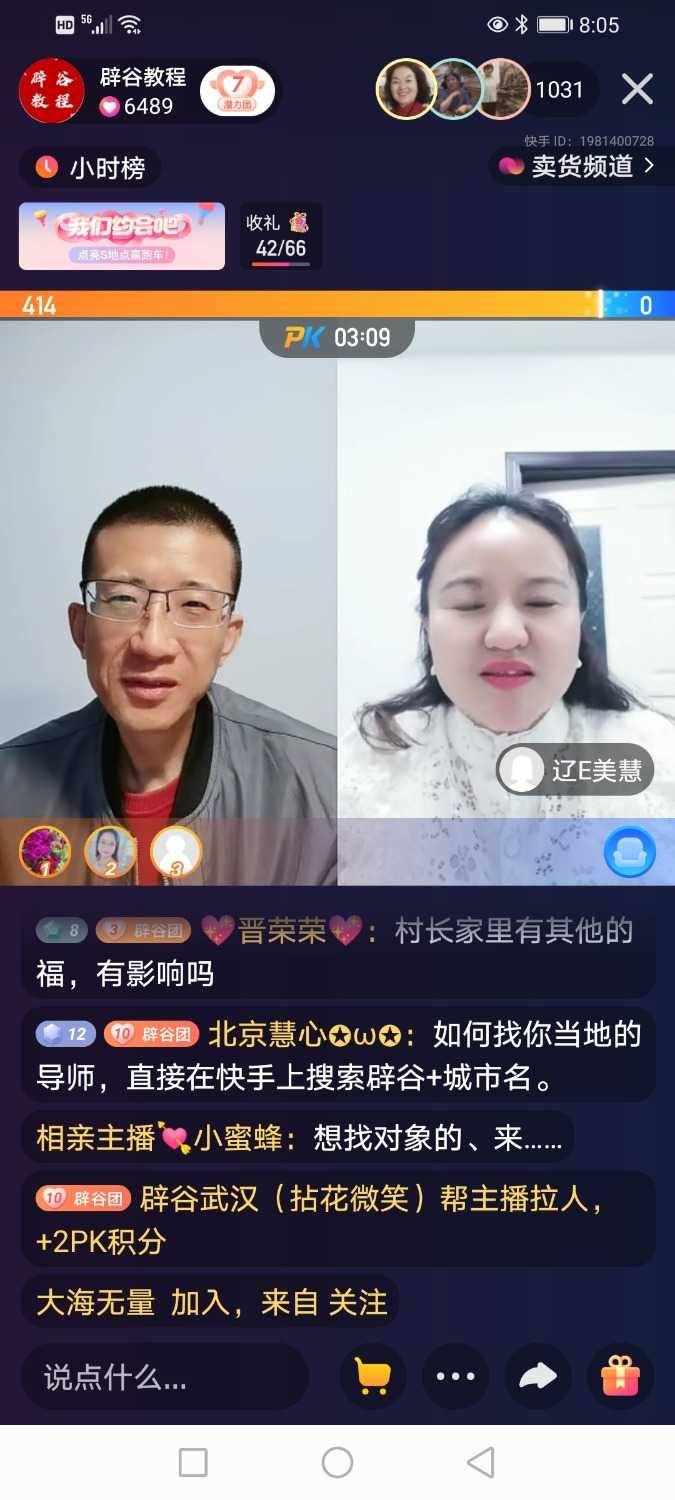Open the shopping cart
Image resolution: width=675 pixels, height=1500 pixels.
point(373,1377)
